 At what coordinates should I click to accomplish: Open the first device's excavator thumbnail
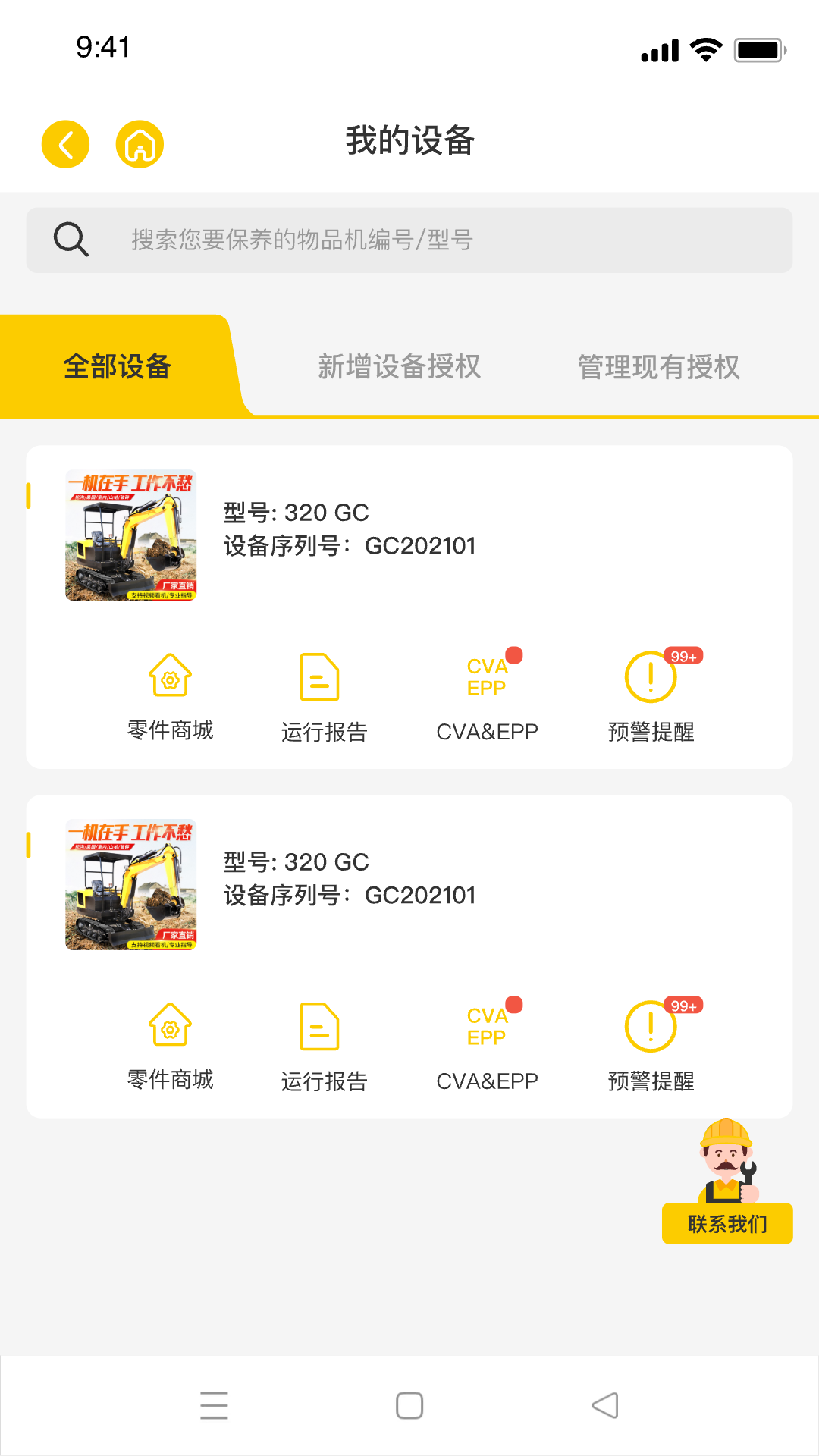pyautogui.click(x=131, y=535)
